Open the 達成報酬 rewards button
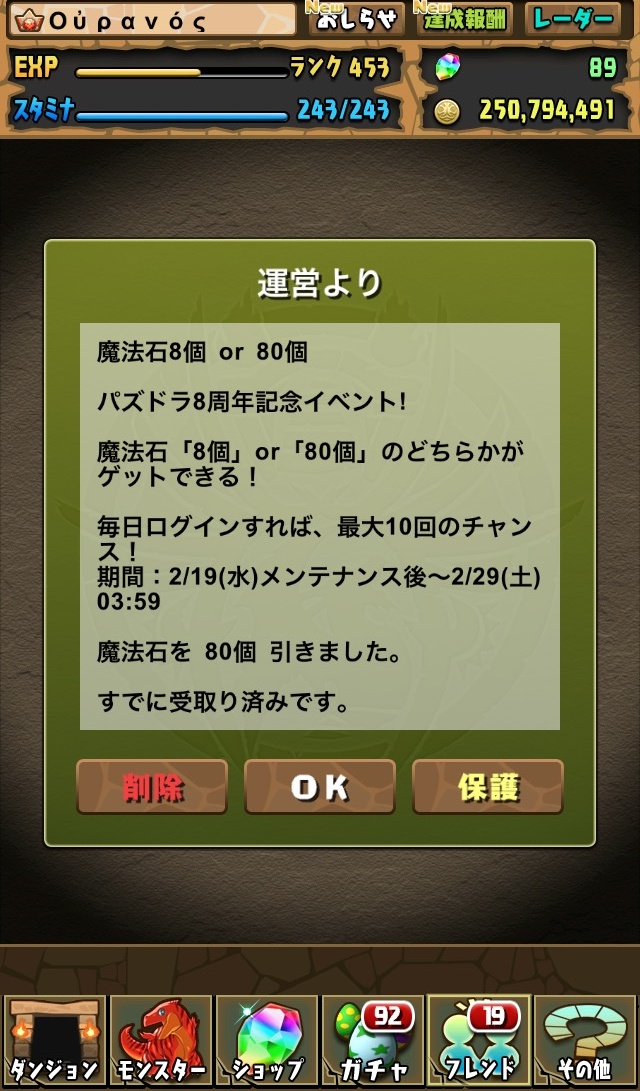This screenshot has width=640, height=1091. (464, 19)
